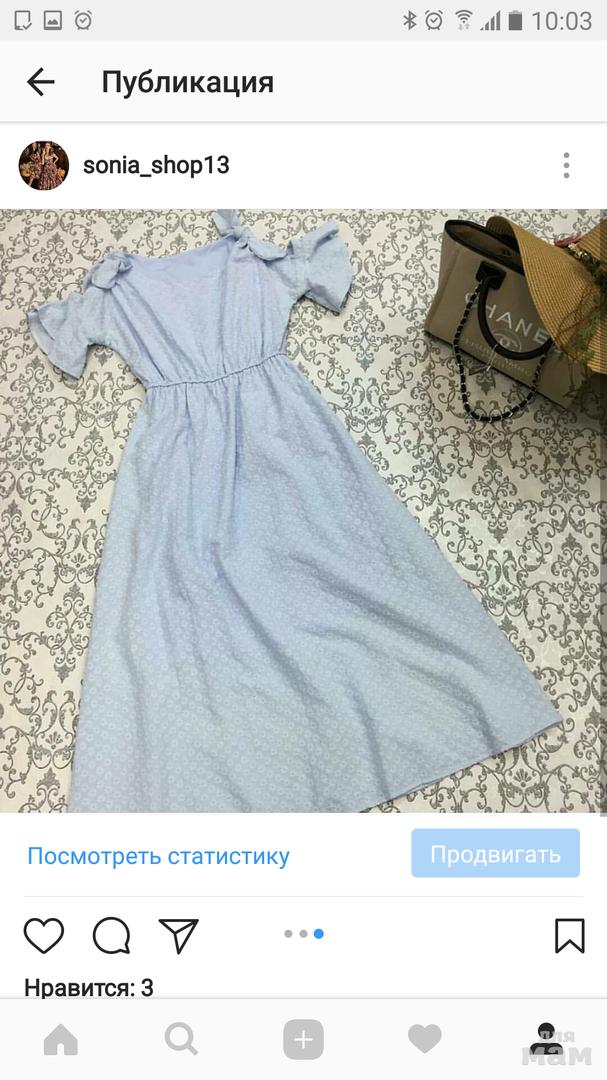The image size is (607, 1080).
Task: Tap the Продвигать button
Action: (x=495, y=854)
